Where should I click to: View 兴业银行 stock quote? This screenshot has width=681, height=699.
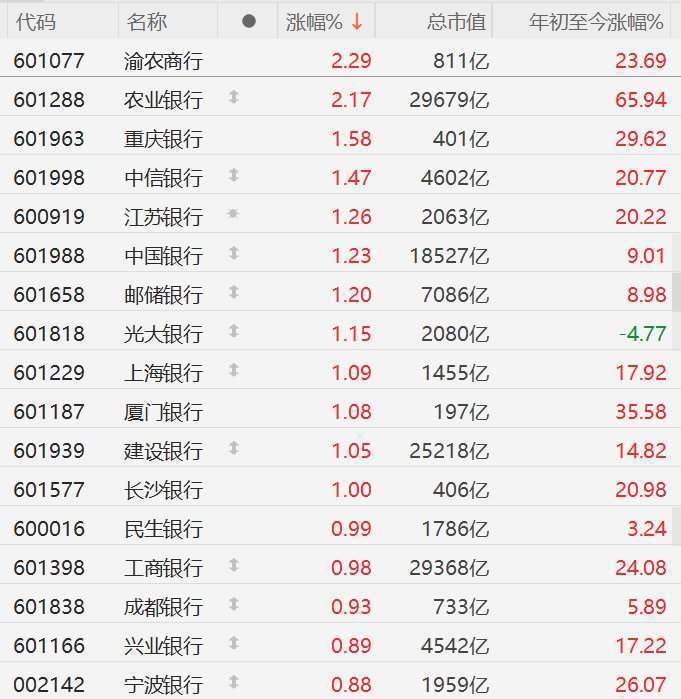pyautogui.click(x=163, y=646)
